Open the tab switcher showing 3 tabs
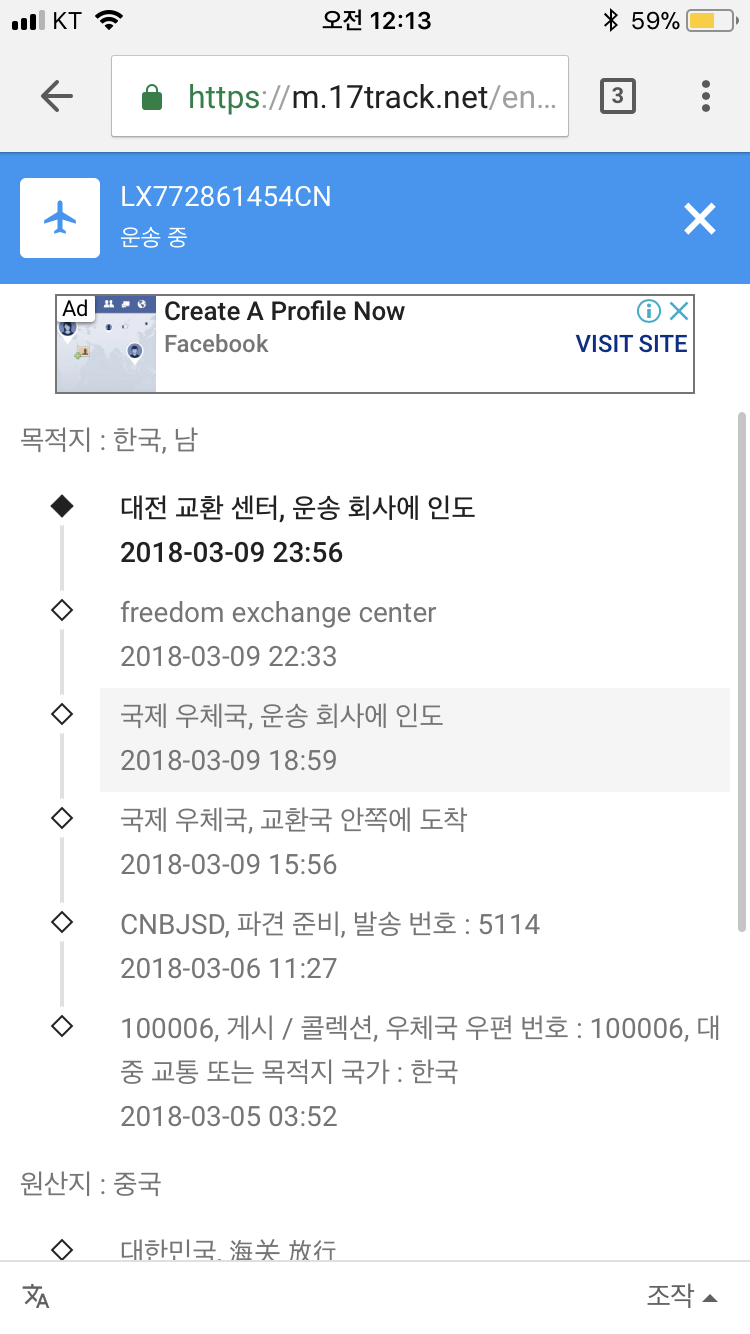Viewport: 750px width, 1334px height. pos(618,96)
